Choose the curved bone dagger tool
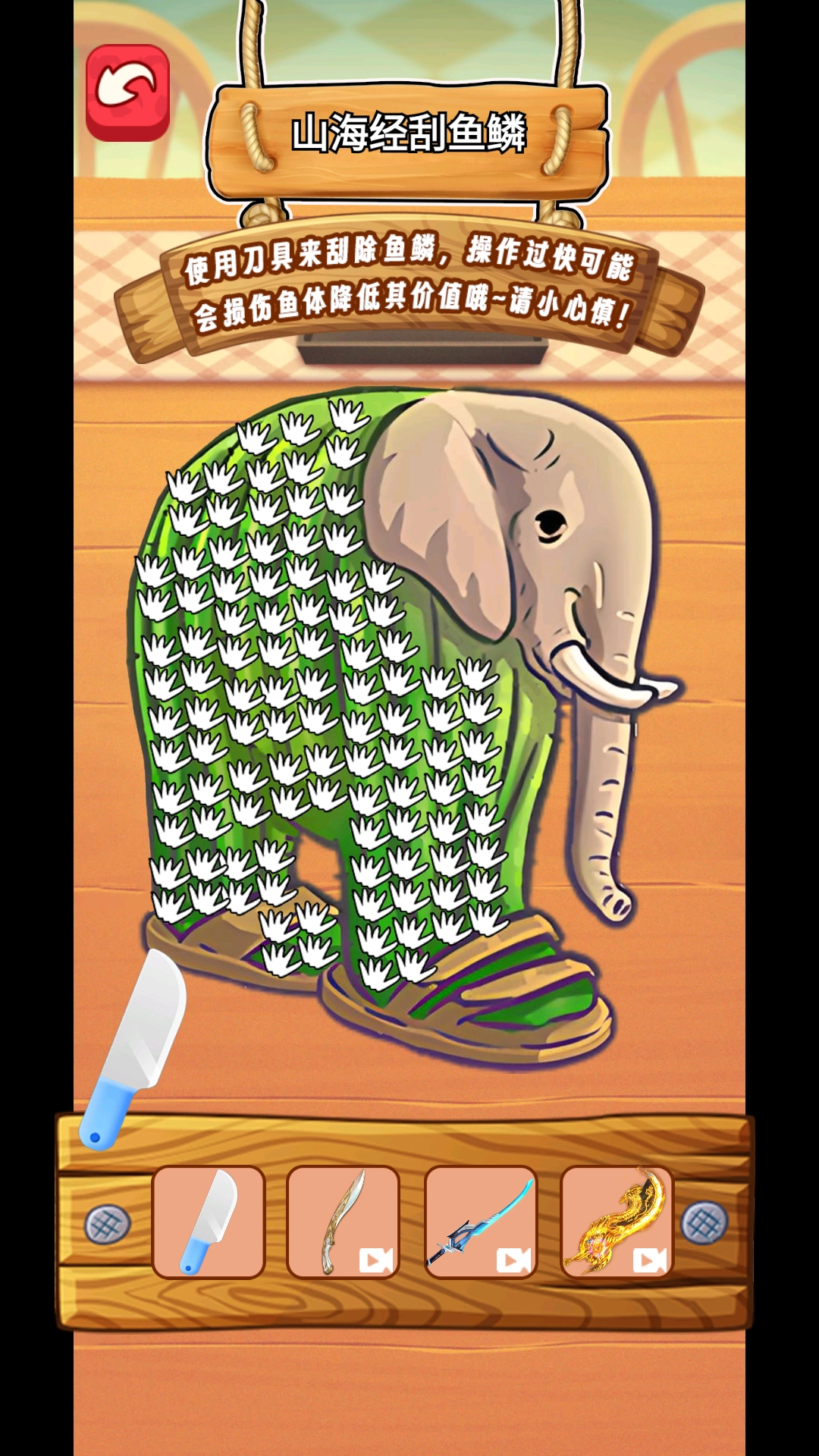The height and width of the screenshot is (1456, 819). (344, 1222)
